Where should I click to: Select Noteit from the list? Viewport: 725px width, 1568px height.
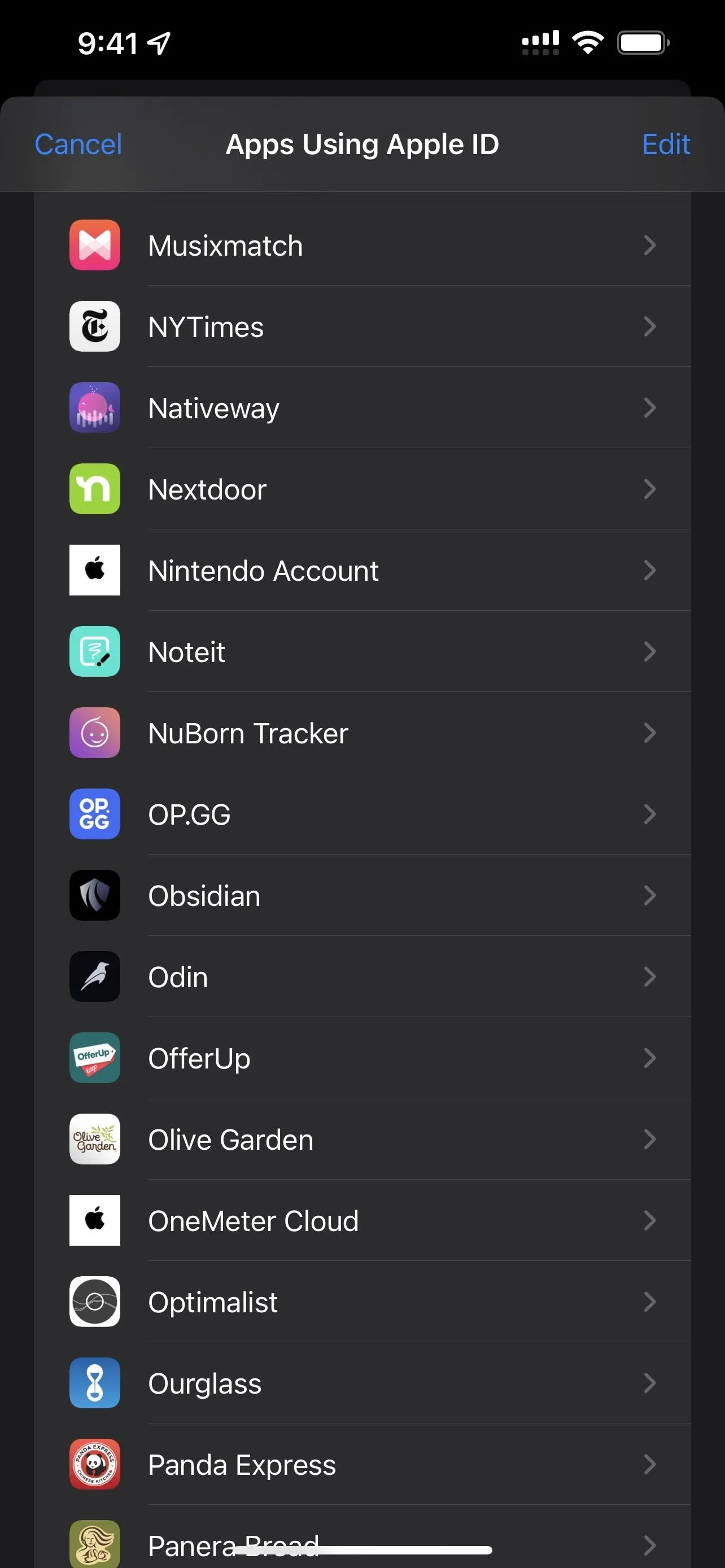pos(362,651)
